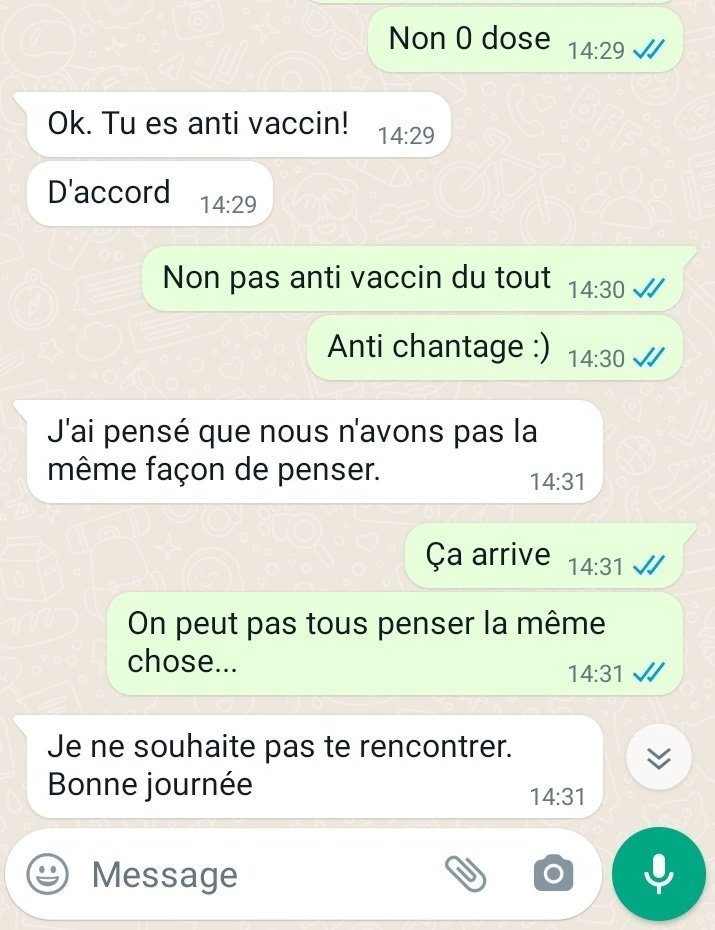The width and height of the screenshot is (715, 930).
Task: Record a voice message with the microphone
Action: (x=658, y=875)
